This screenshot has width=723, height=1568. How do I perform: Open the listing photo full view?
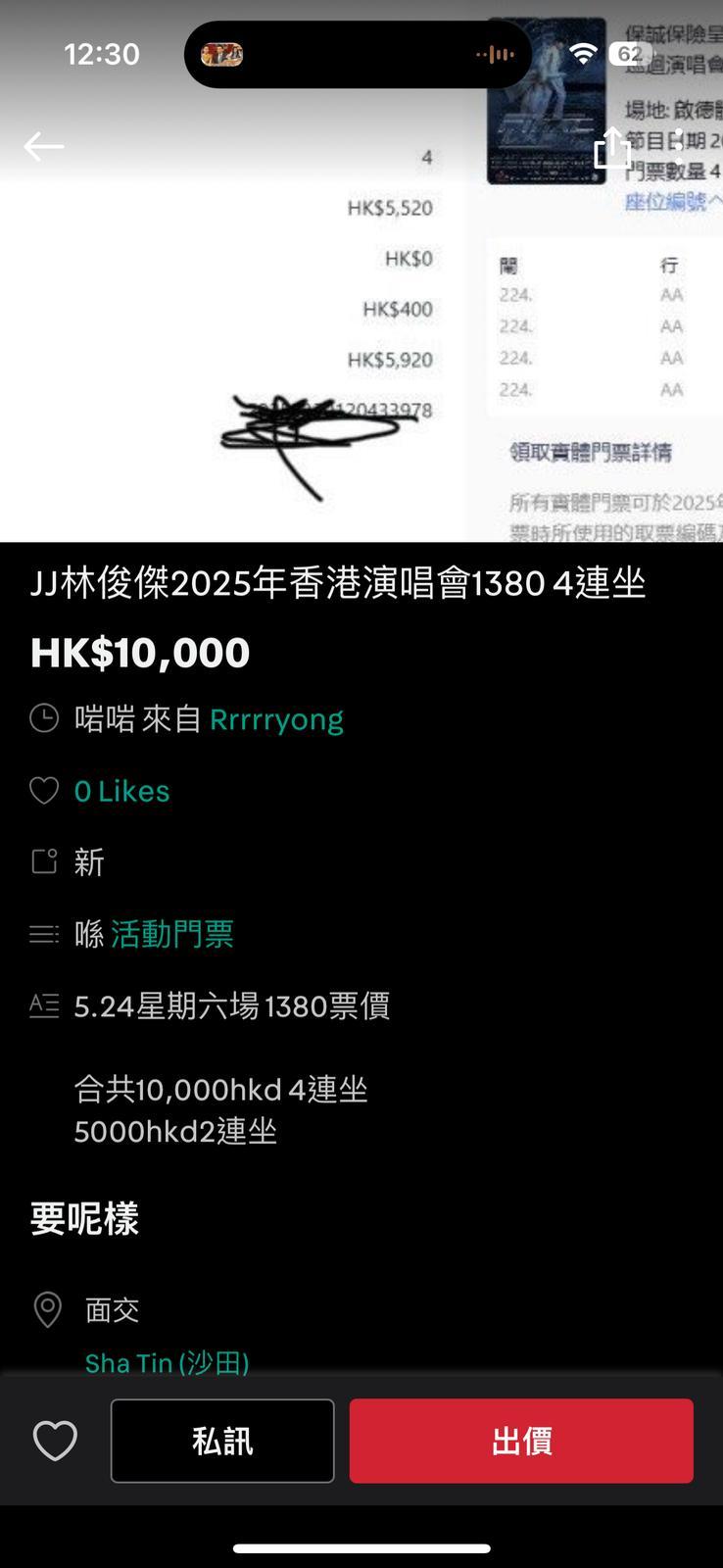(361, 343)
